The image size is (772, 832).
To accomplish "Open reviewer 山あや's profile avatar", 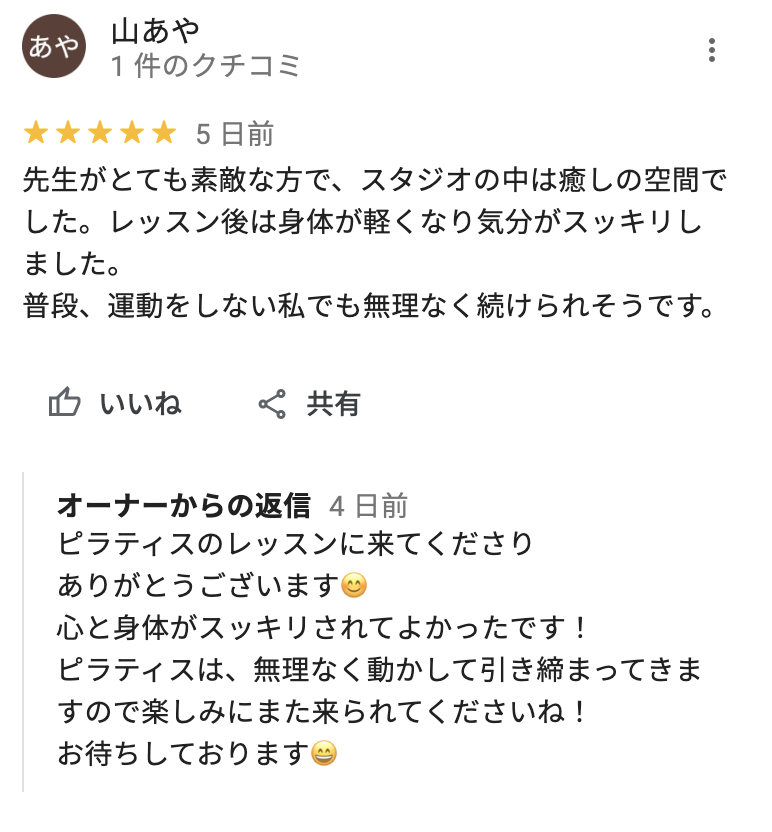I will click(x=54, y=47).
